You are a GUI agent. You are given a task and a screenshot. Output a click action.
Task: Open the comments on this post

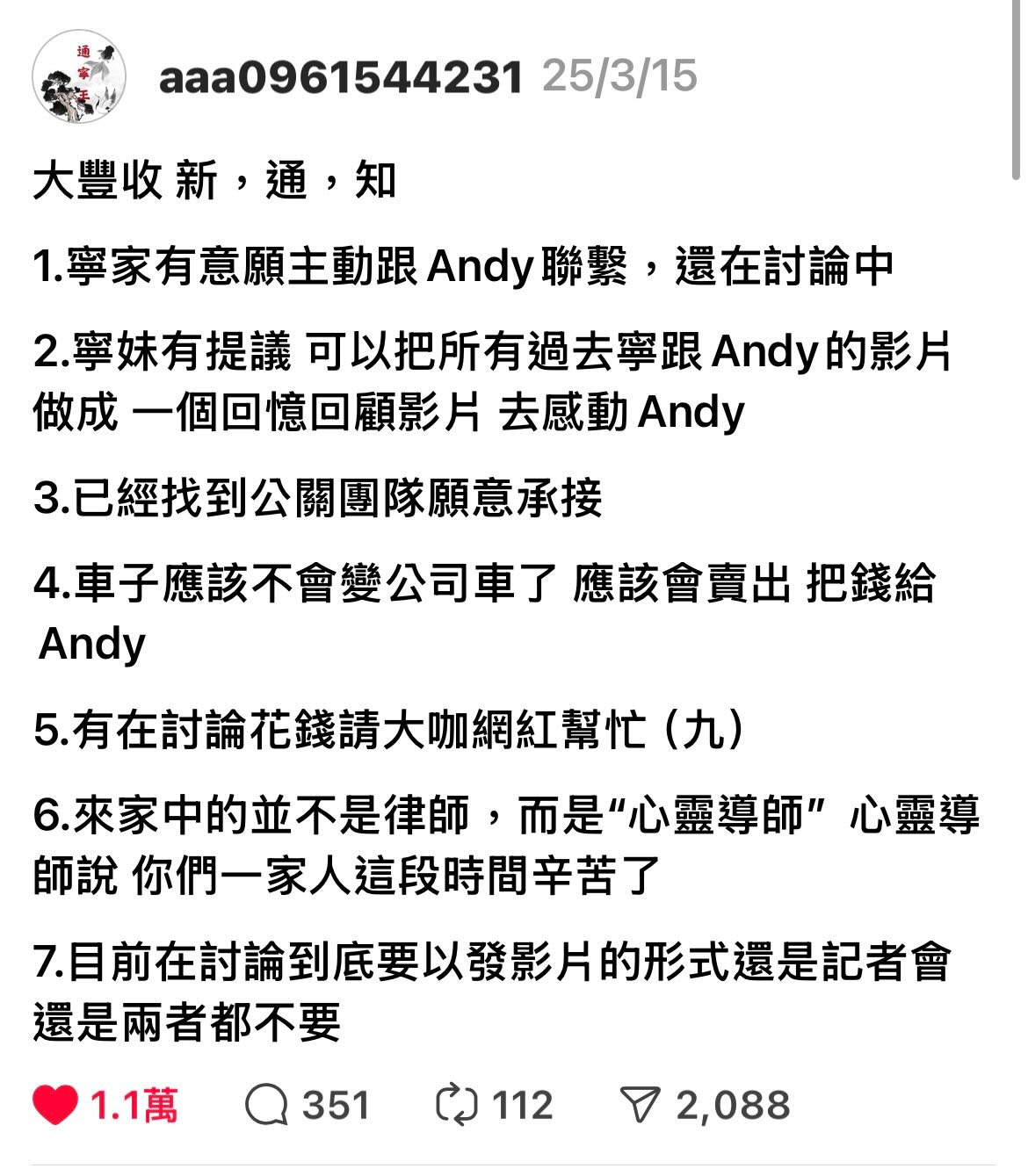267,1105
